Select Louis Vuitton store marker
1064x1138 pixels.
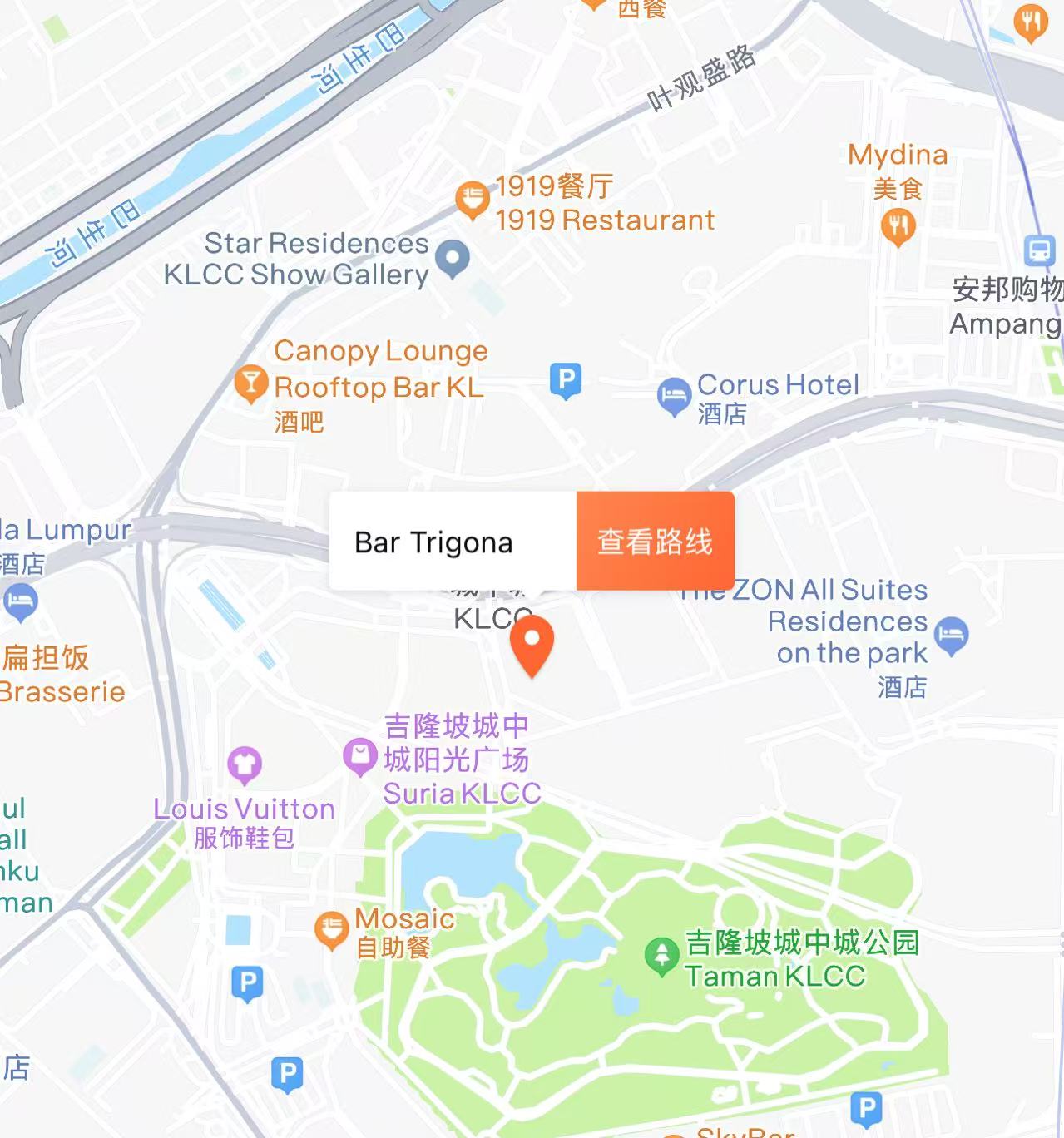point(245,764)
